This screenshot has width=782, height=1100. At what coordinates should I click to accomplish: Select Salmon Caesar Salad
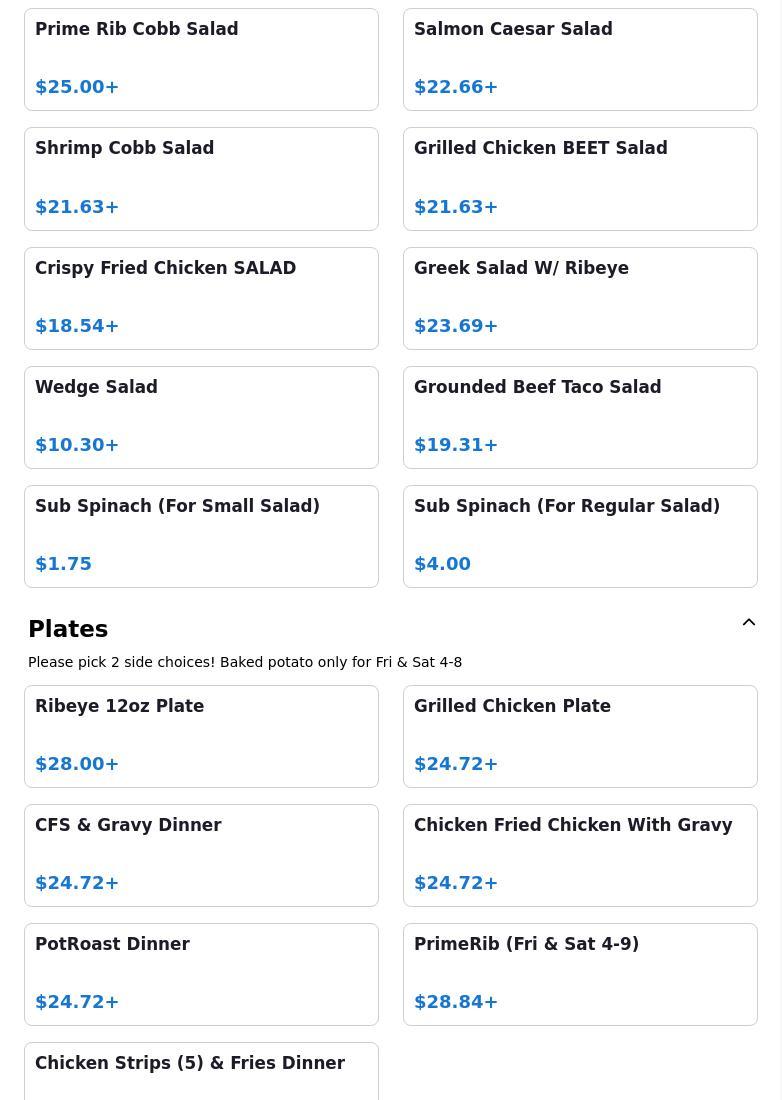[580, 59]
